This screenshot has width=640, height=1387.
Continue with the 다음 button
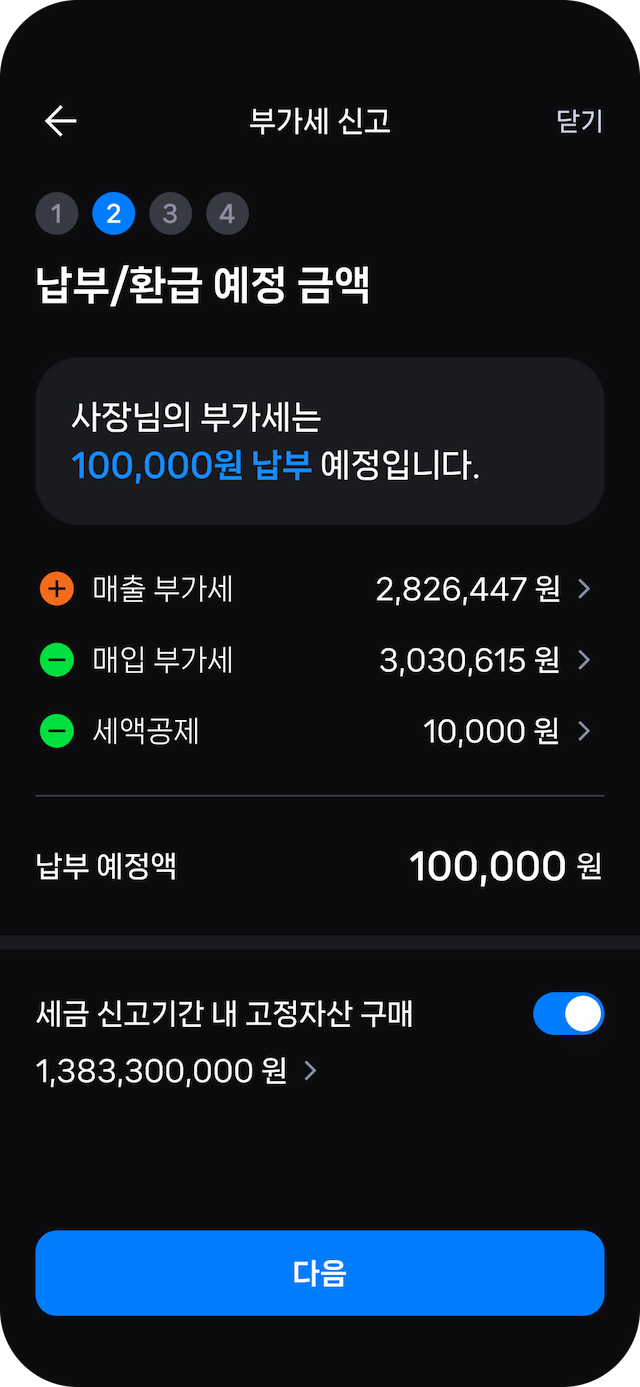click(x=319, y=1272)
